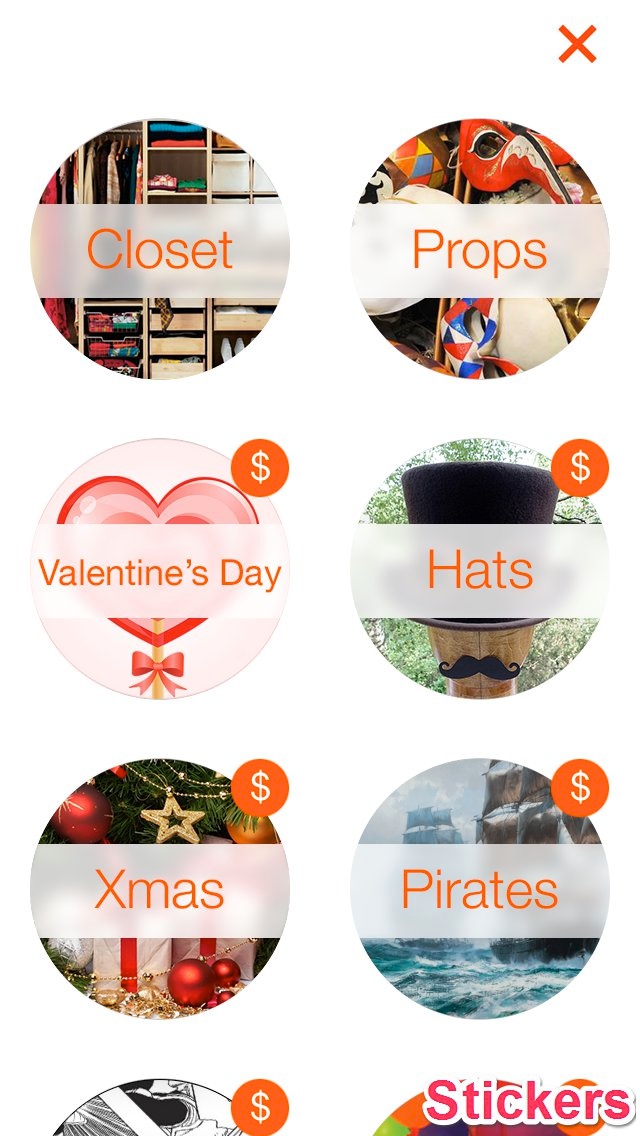Viewport: 640px width, 1136px height.
Task: Select the Pirates sticker pack
Action: point(480,890)
